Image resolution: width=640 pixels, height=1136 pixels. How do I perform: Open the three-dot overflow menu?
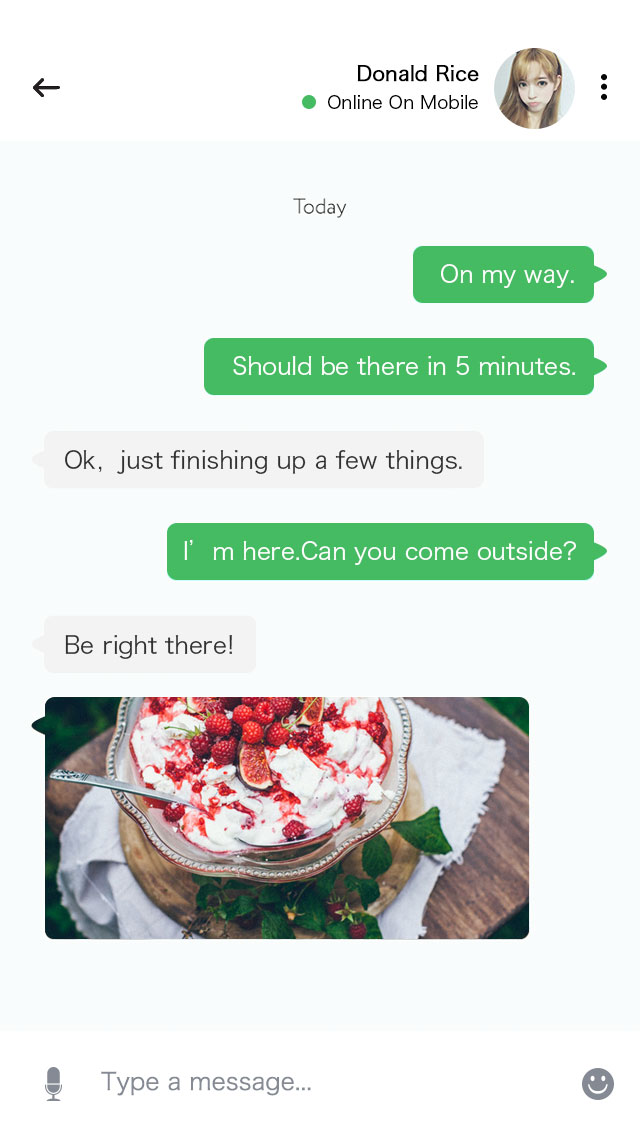click(603, 88)
